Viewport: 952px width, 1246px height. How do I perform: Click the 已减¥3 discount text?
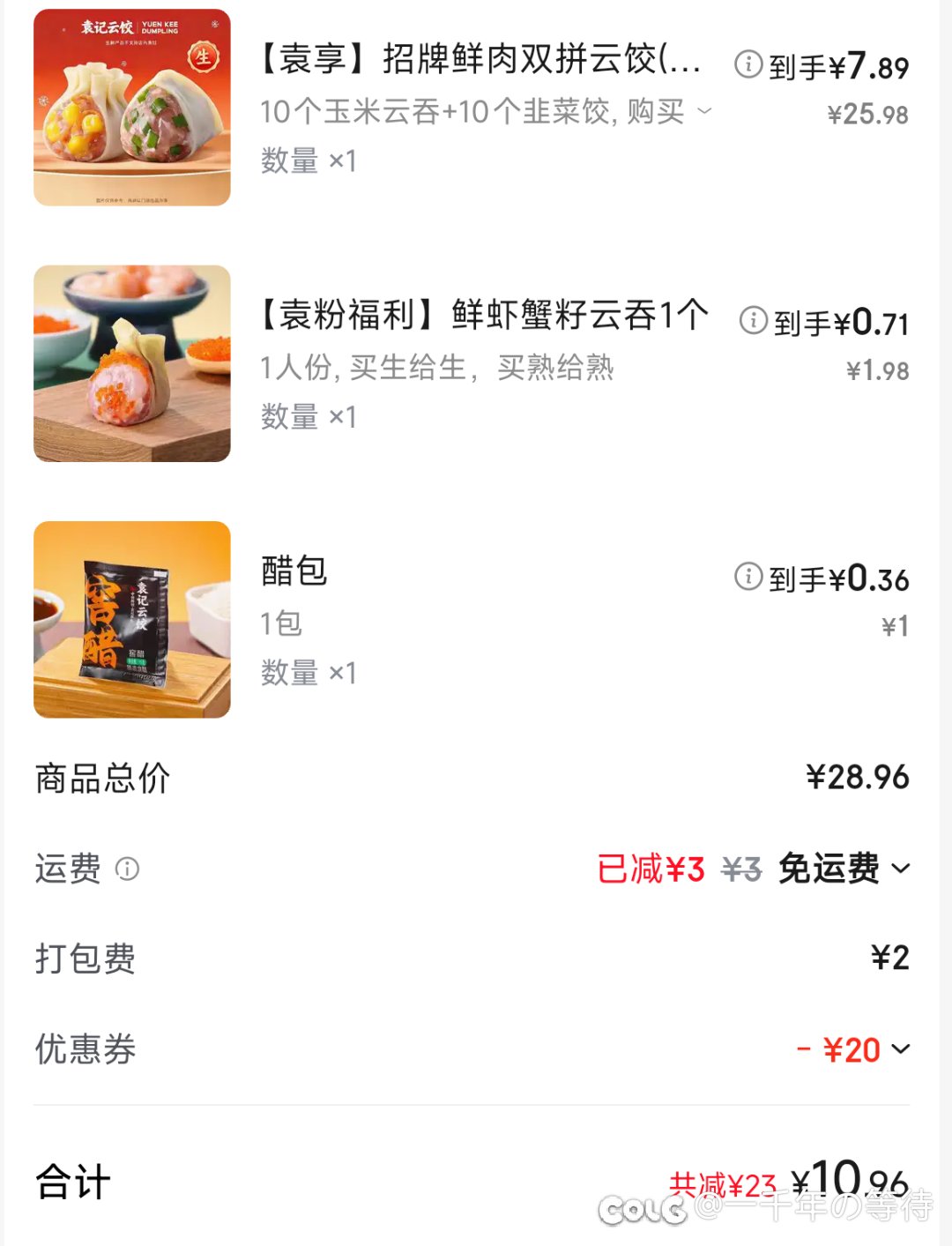[x=651, y=869]
